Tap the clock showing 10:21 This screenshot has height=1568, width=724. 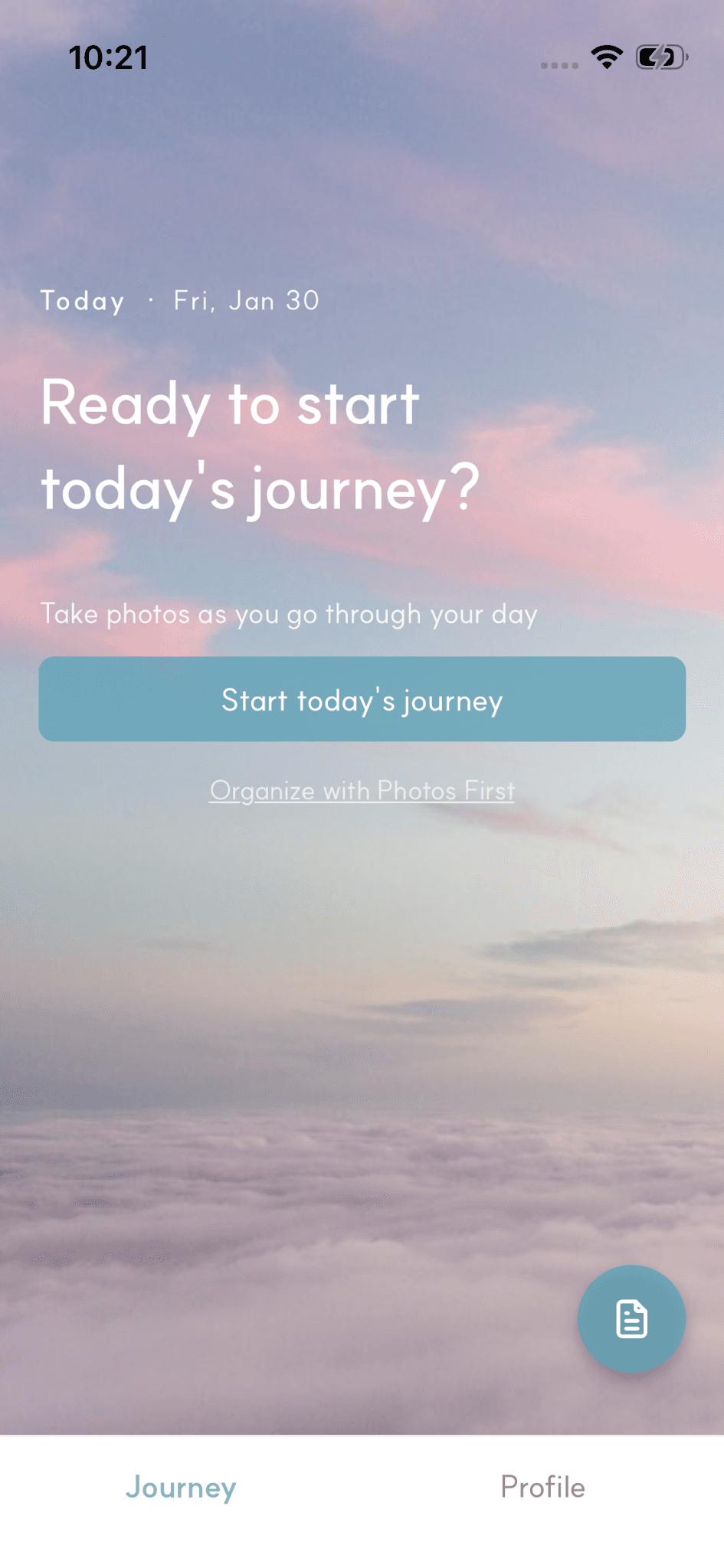tap(107, 56)
